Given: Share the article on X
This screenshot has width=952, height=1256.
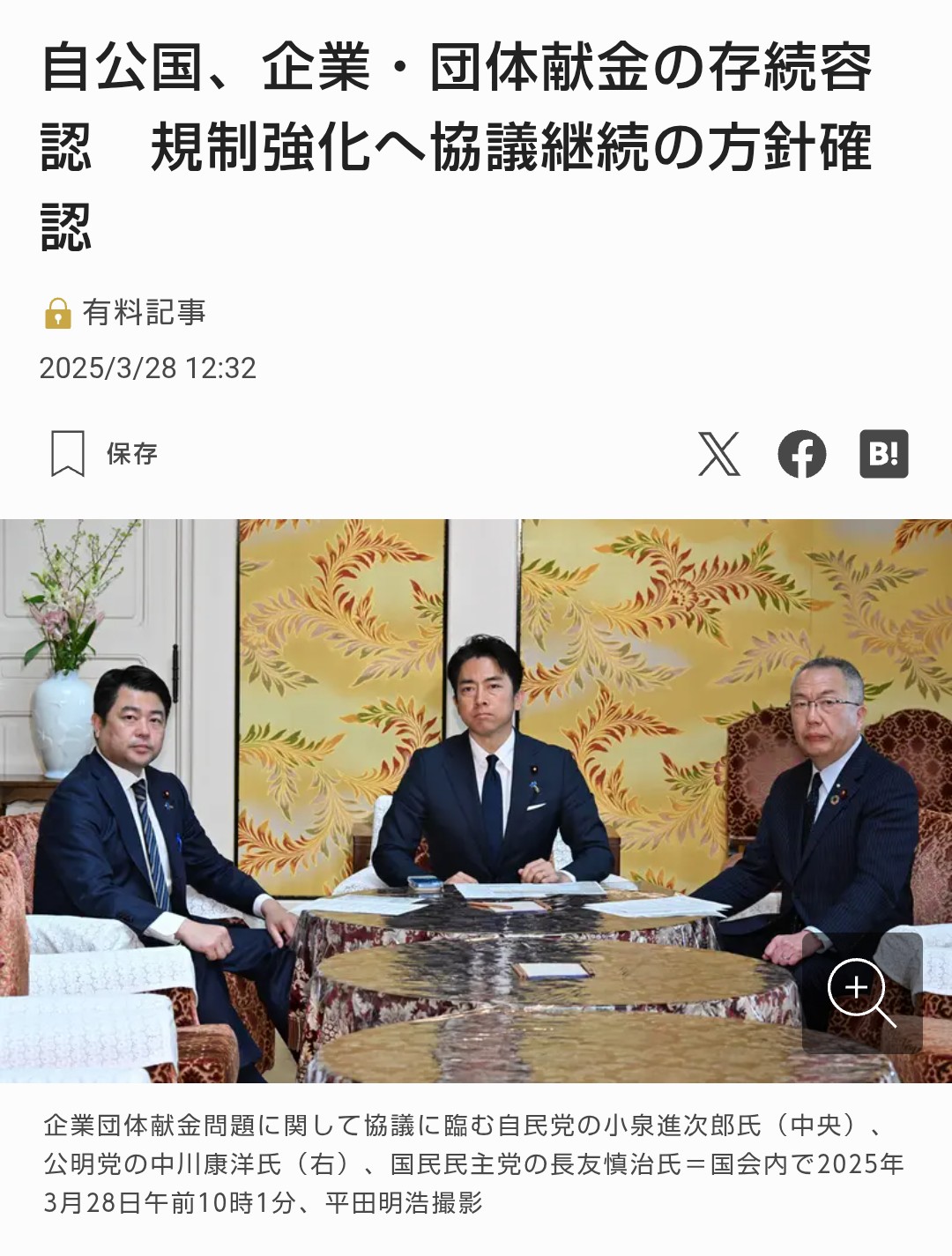Looking at the screenshot, I should coord(719,454).
